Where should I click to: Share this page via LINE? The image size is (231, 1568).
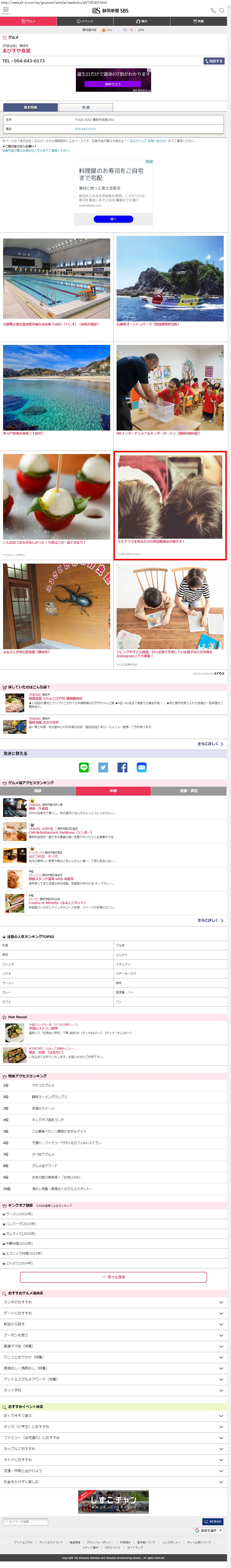(x=84, y=767)
